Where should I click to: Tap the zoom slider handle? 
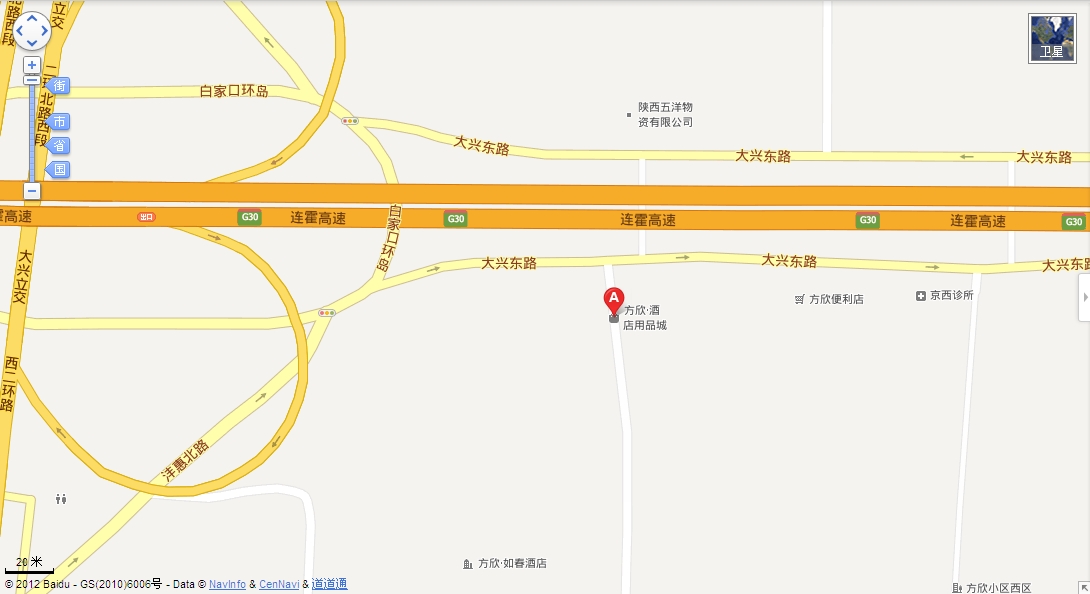point(32,79)
